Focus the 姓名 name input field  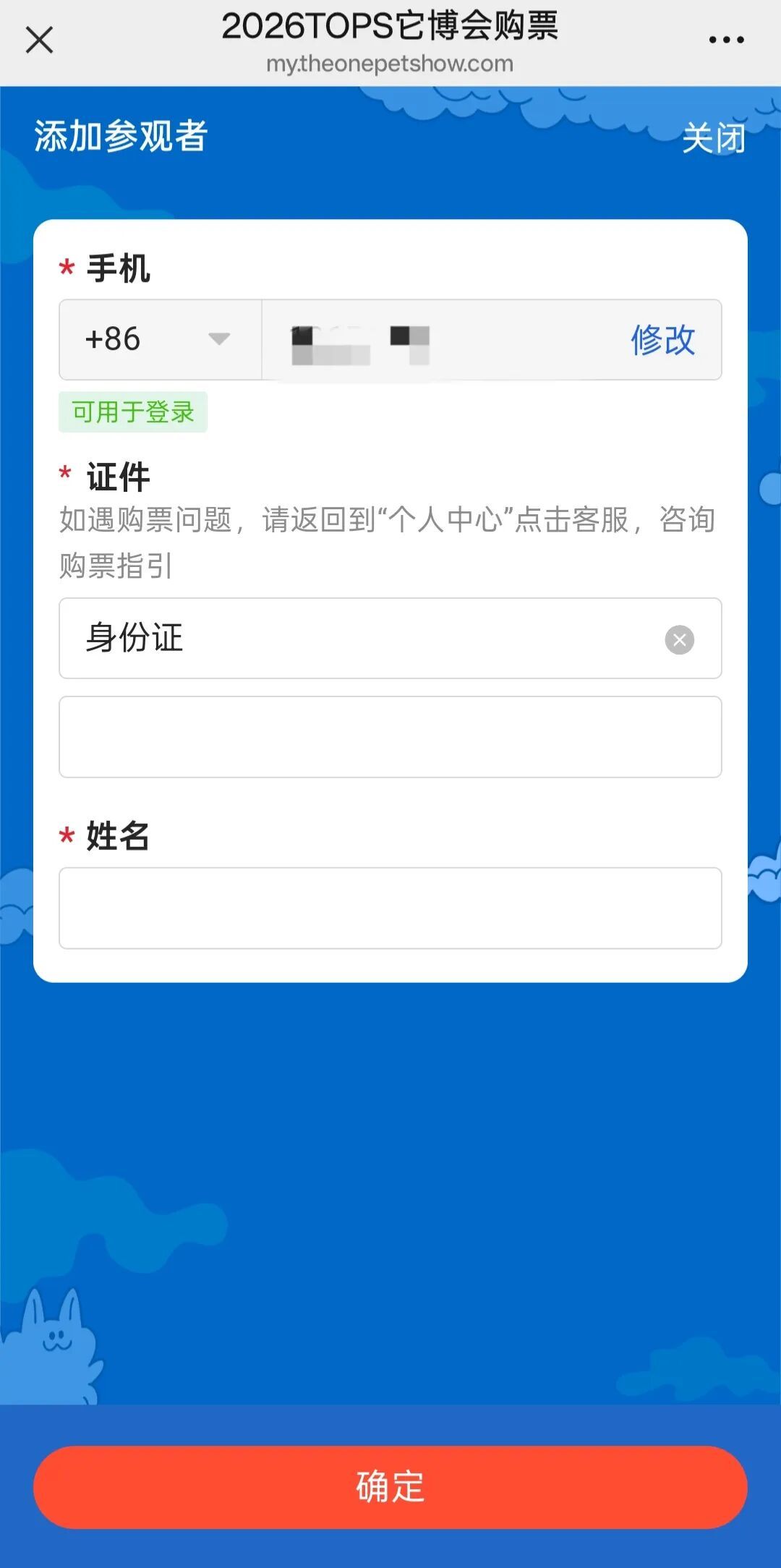390,908
